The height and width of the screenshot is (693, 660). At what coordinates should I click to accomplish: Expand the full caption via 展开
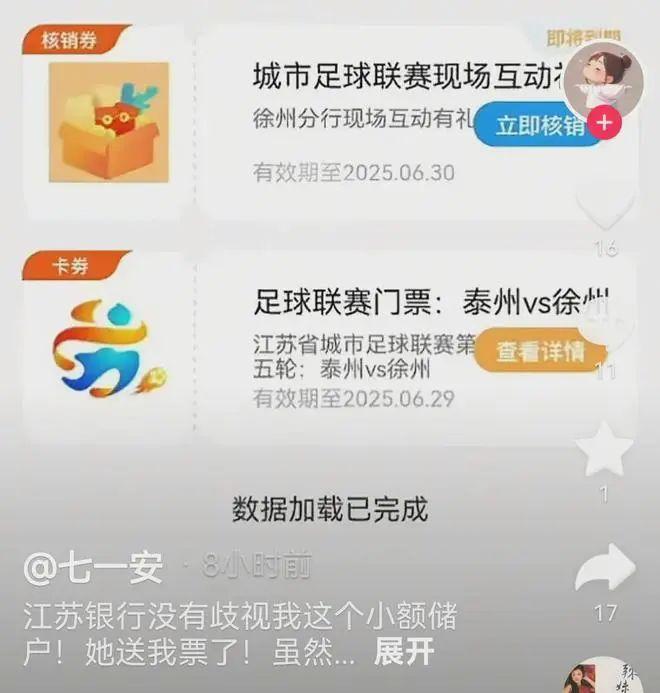(x=404, y=651)
